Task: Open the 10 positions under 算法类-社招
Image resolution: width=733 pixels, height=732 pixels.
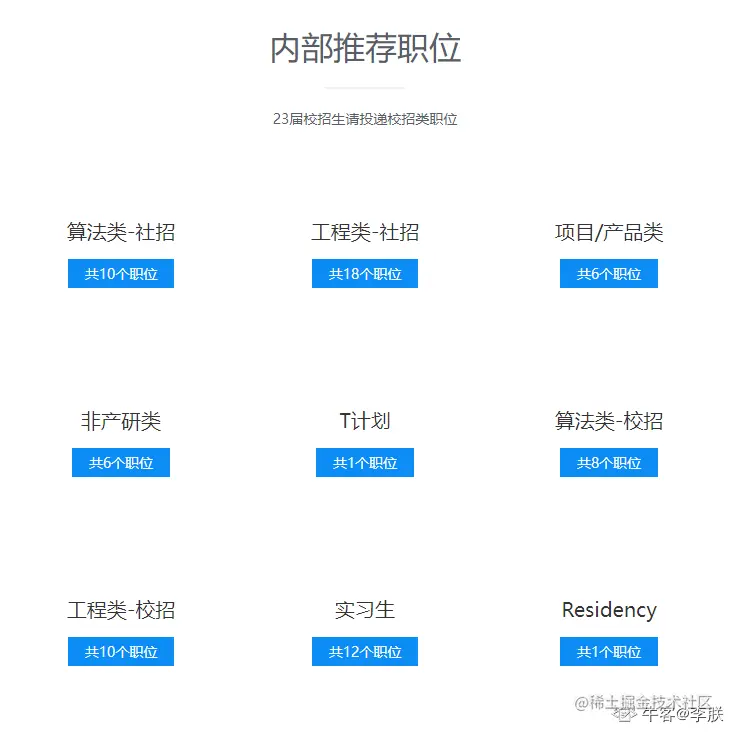Action: [121, 274]
